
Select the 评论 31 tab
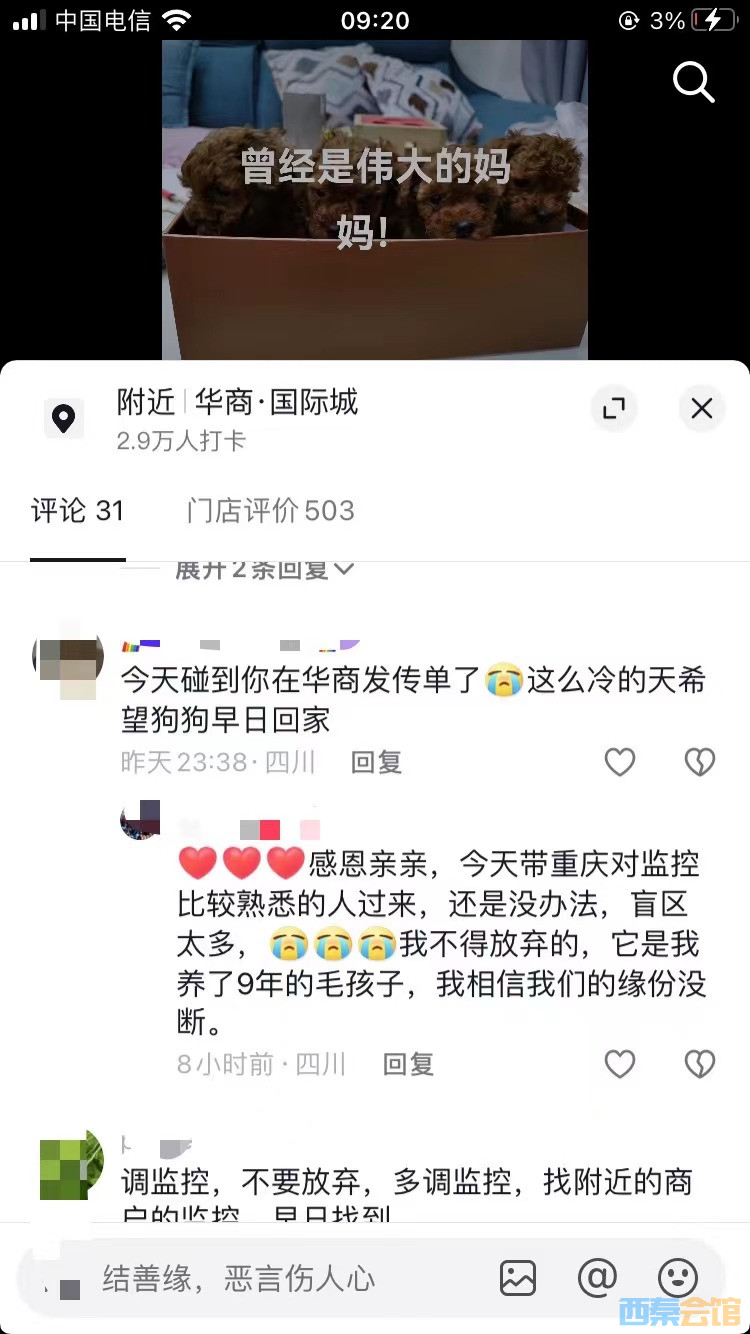tap(77, 511)
